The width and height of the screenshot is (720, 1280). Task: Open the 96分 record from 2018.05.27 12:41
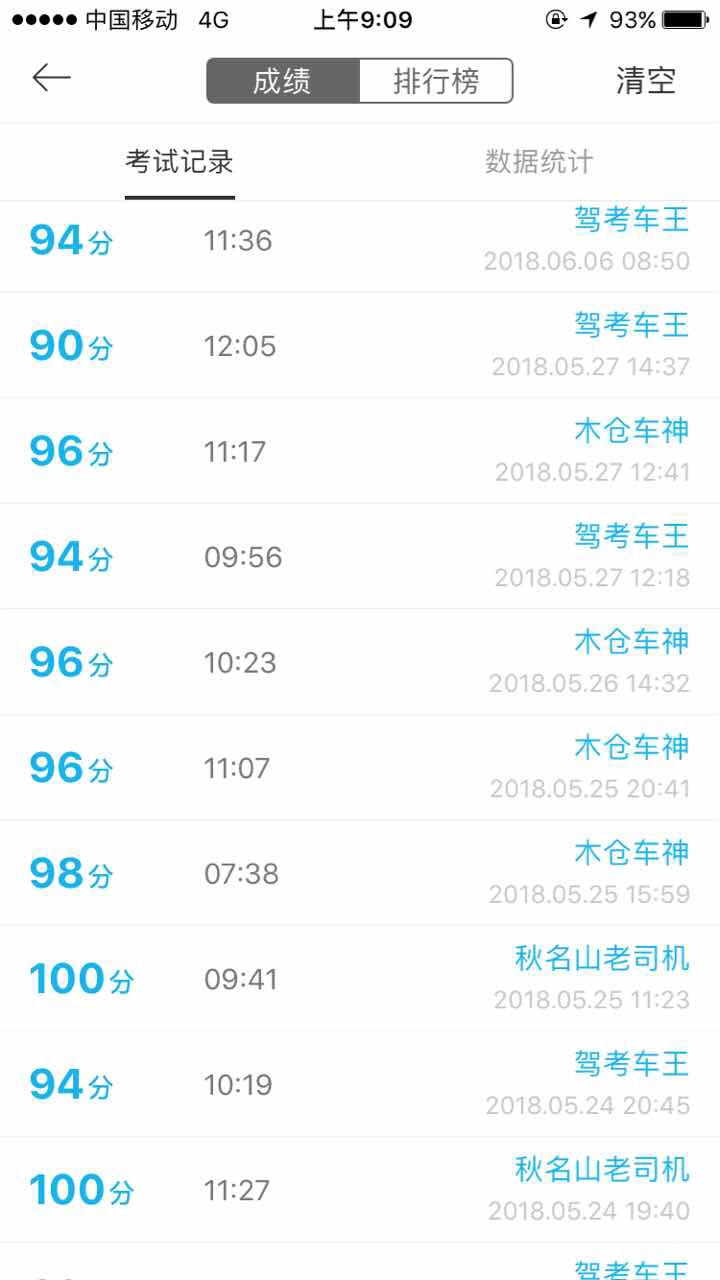point(360,451)
